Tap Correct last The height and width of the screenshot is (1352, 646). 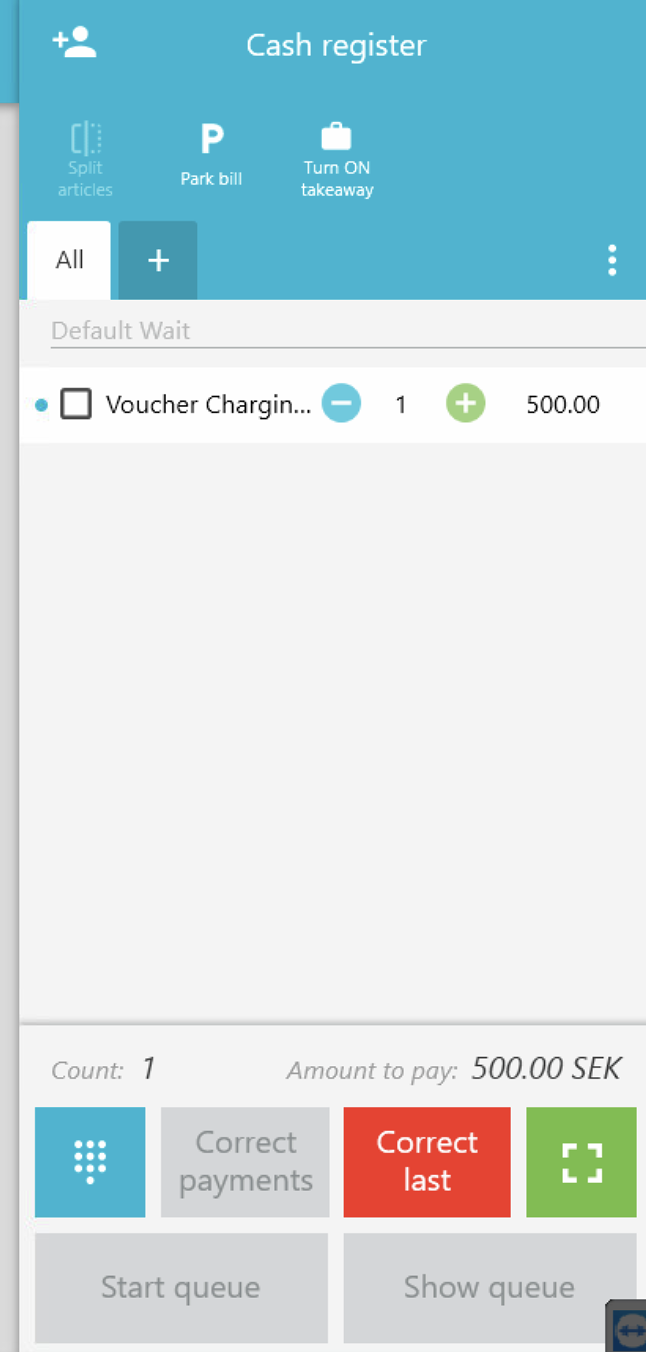(427, 1162)
